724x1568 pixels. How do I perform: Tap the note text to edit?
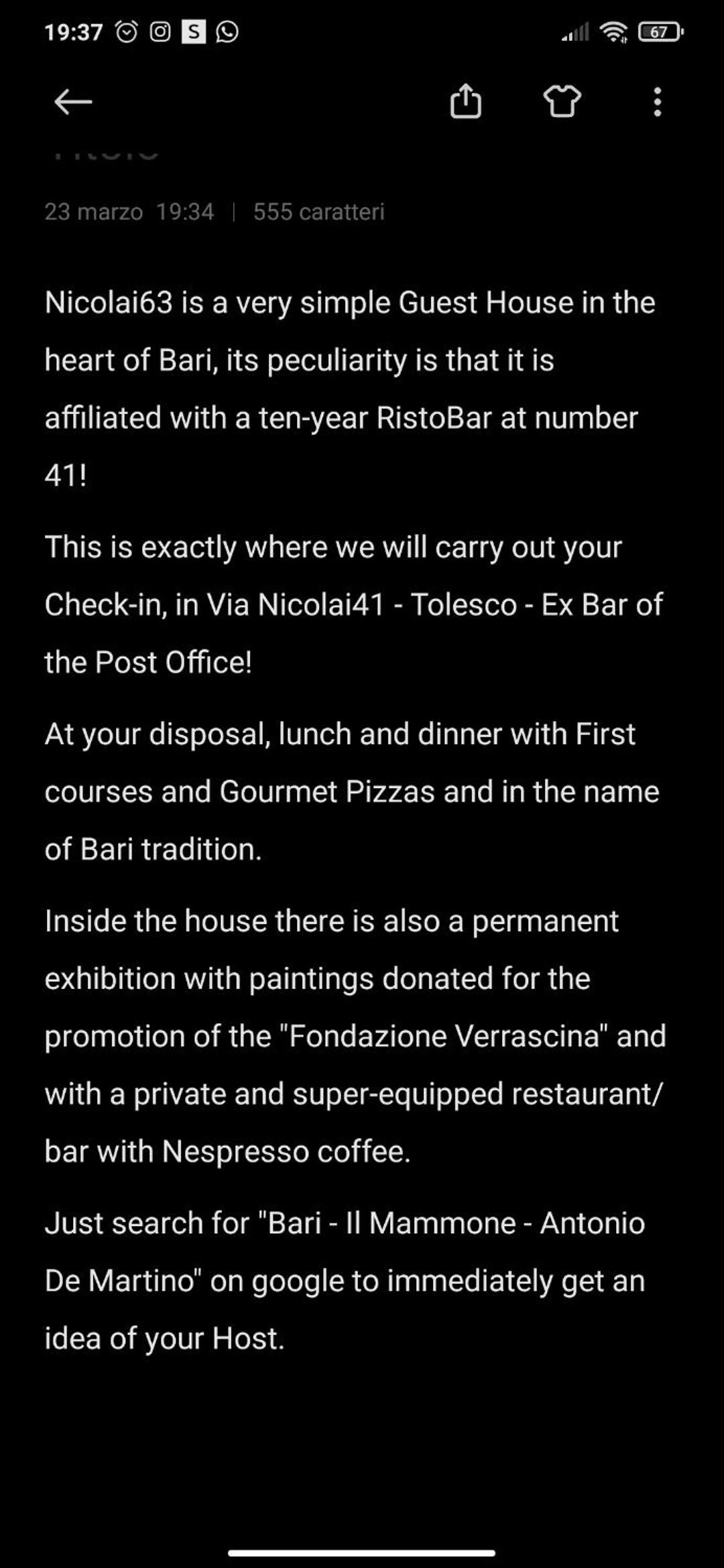(x=355, y=820)
